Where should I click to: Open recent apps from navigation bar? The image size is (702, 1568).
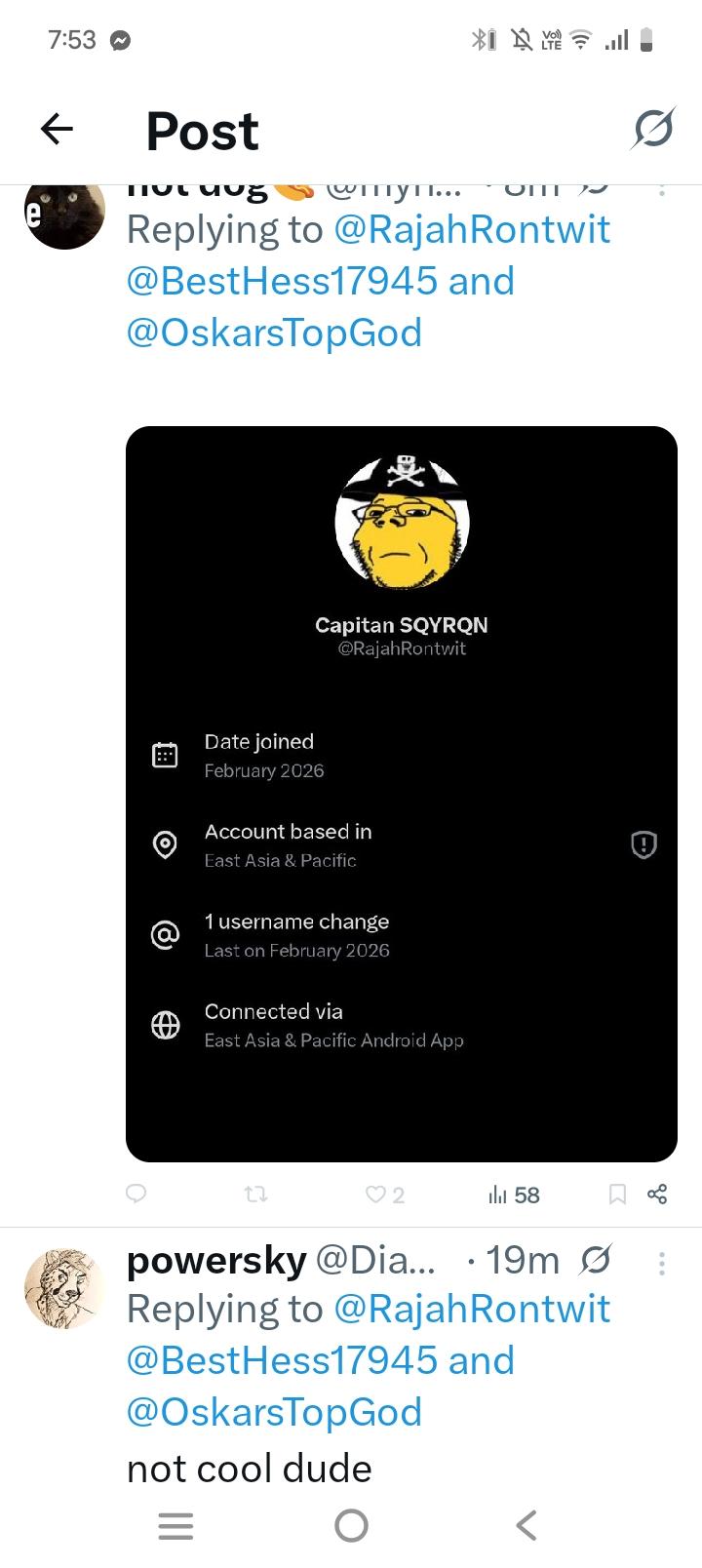[x=175, y=1524]
